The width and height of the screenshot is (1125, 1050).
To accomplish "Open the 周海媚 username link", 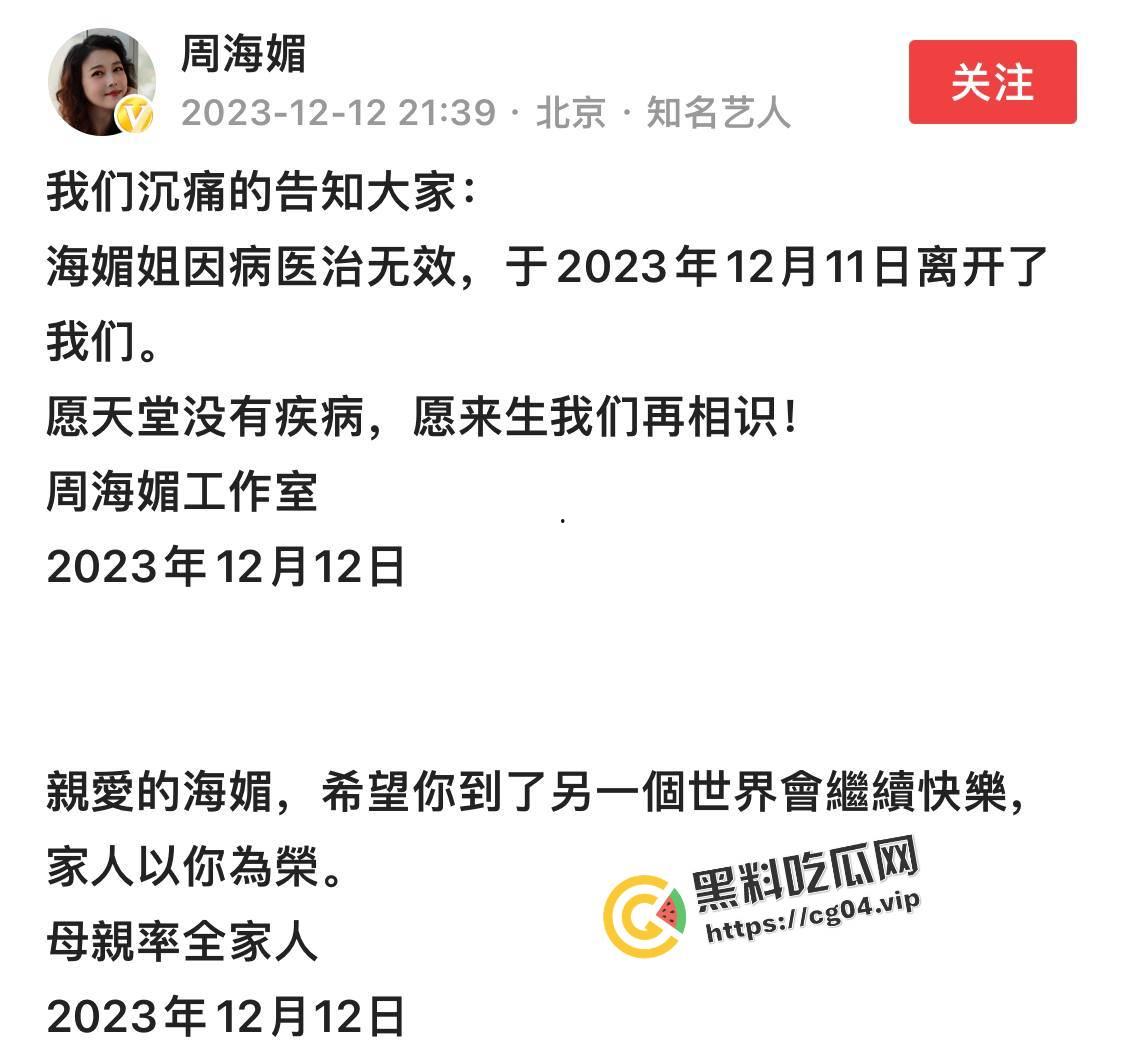I will point(243,54).
